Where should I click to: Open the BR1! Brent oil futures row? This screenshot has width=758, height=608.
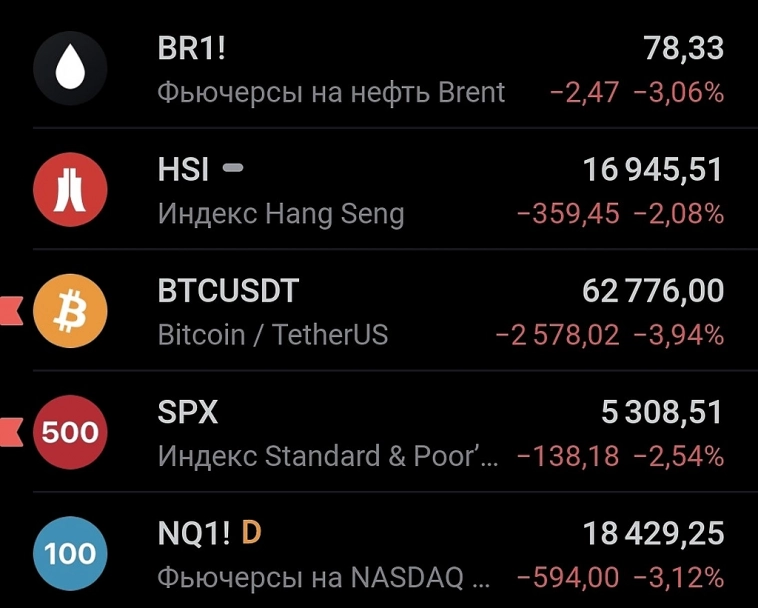380,70
